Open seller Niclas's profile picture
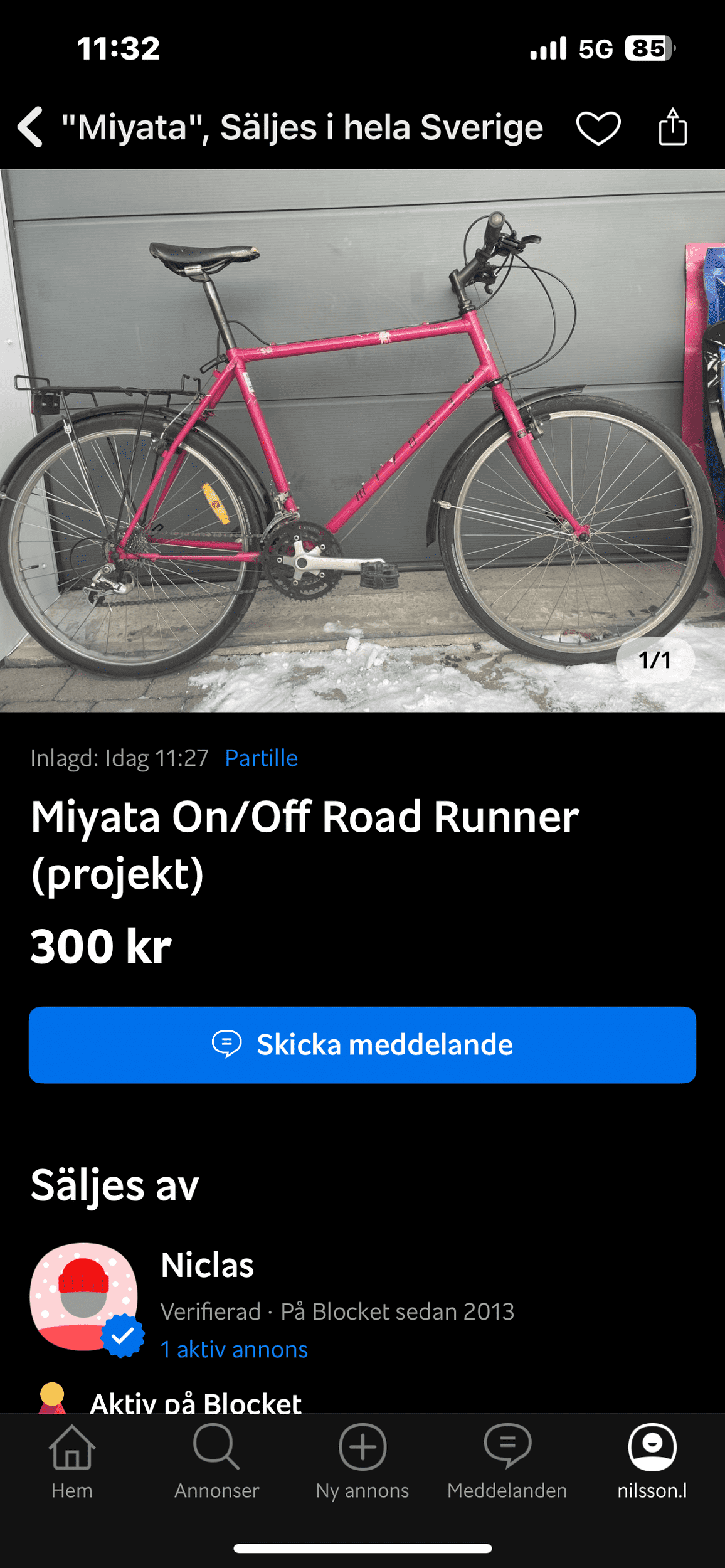Viewport: 725px width, 1568px height. 84,1296
